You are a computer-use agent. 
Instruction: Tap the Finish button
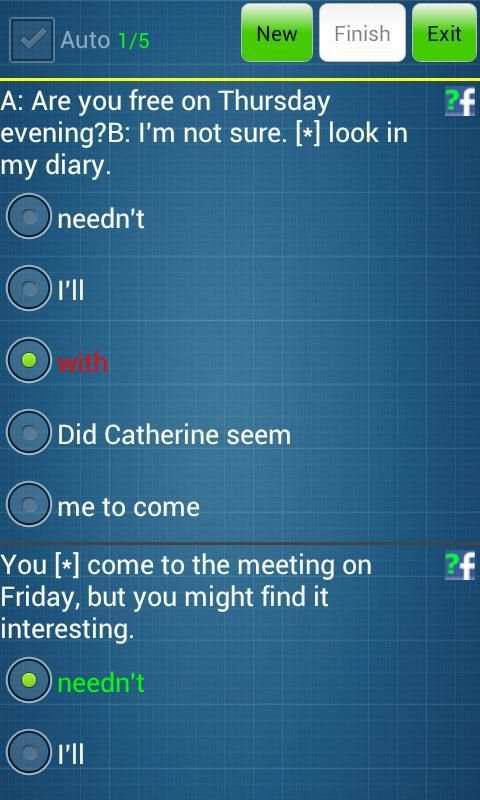(x=363, y=33)
